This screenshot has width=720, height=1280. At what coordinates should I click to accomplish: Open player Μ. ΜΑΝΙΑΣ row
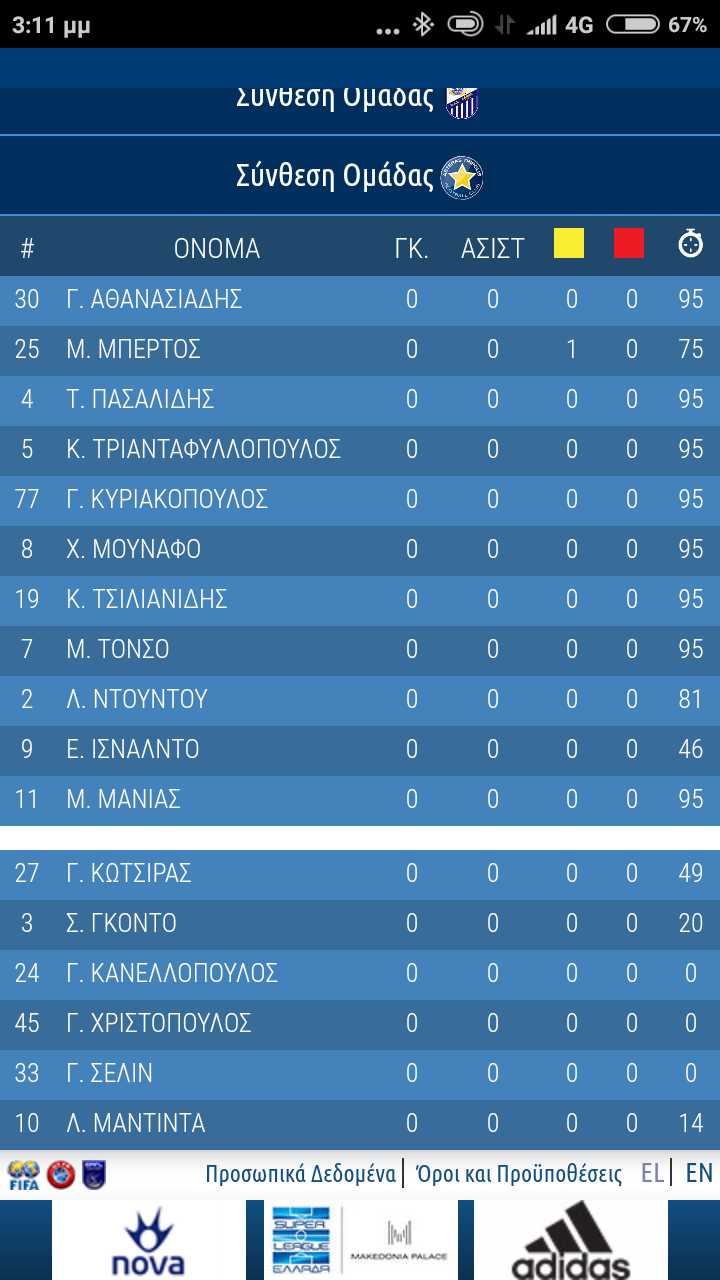point(360,799)
